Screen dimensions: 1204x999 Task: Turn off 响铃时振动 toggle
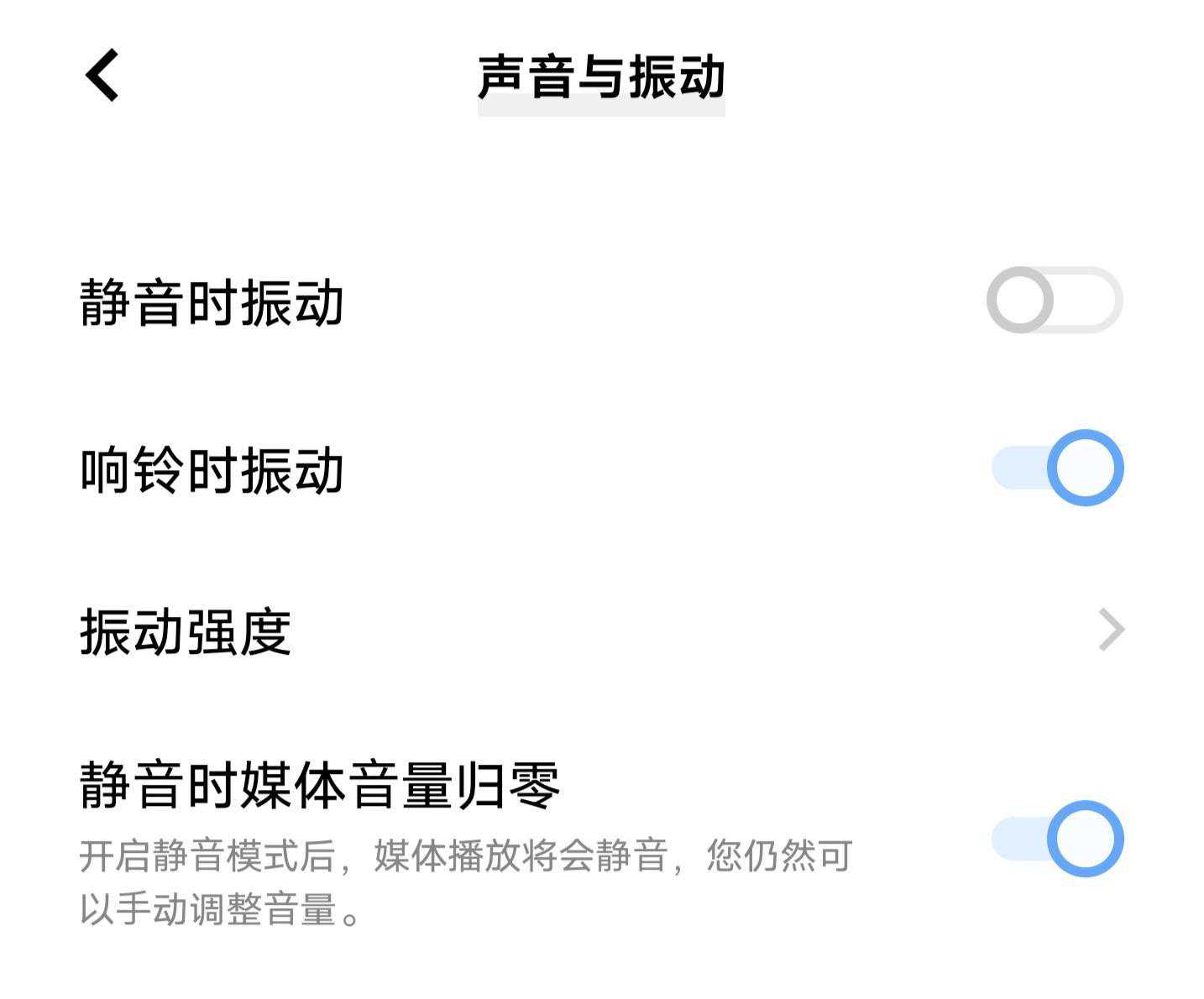coord(1057,468)
